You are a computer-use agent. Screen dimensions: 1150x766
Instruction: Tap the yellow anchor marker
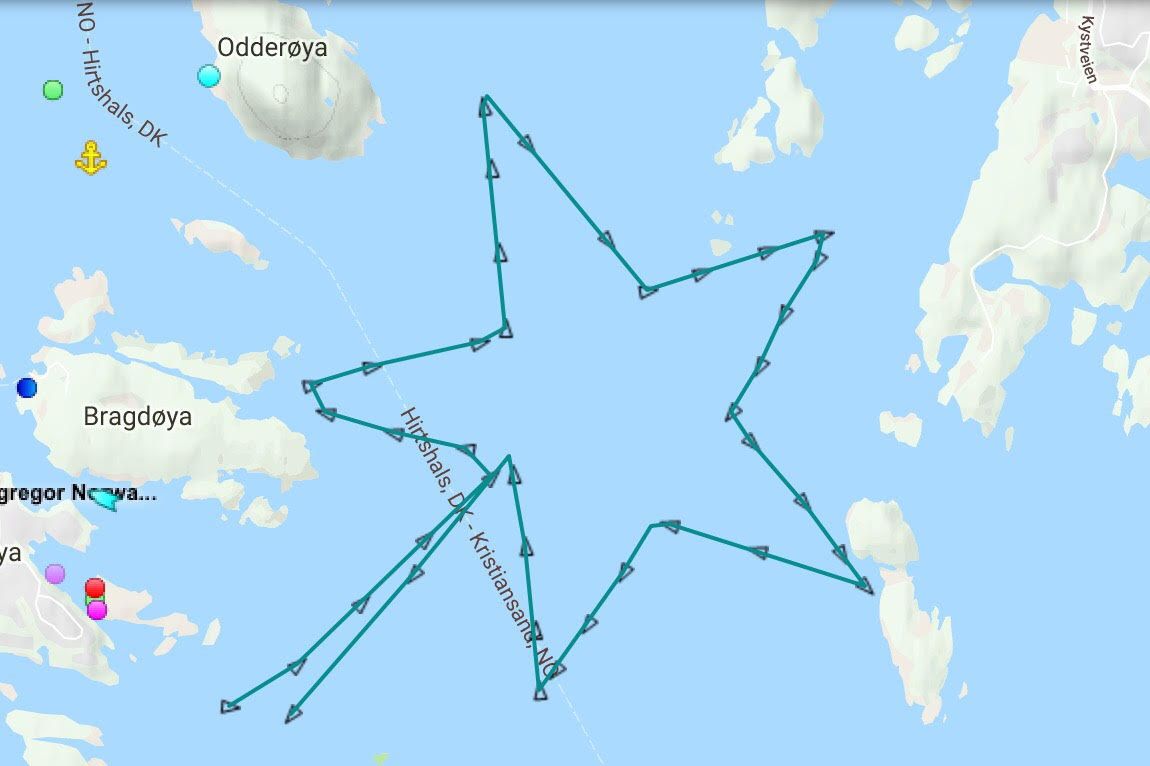(x=91, y=158)
